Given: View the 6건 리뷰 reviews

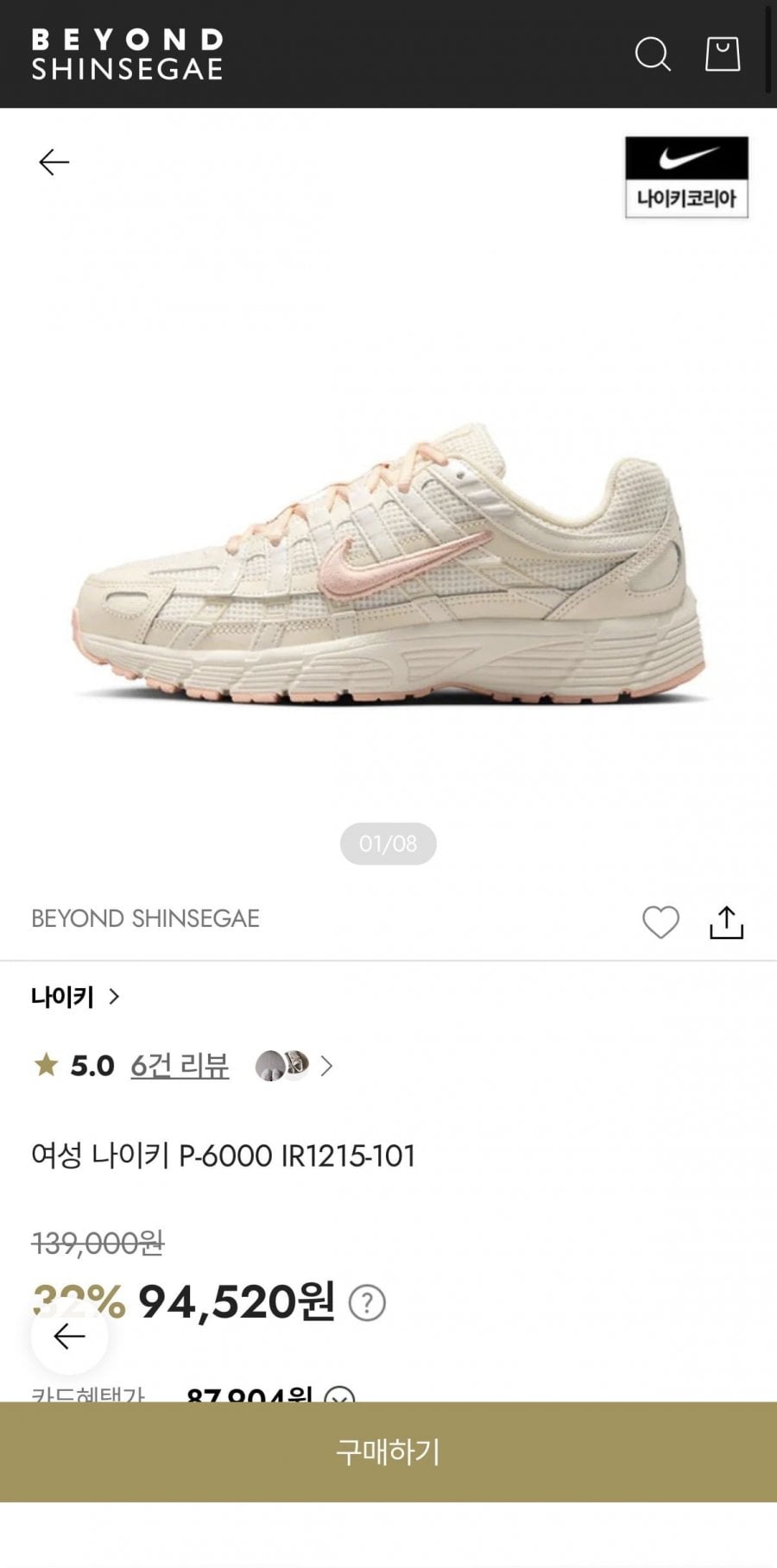Looking at the screenshot, I should pos(180,1067).
